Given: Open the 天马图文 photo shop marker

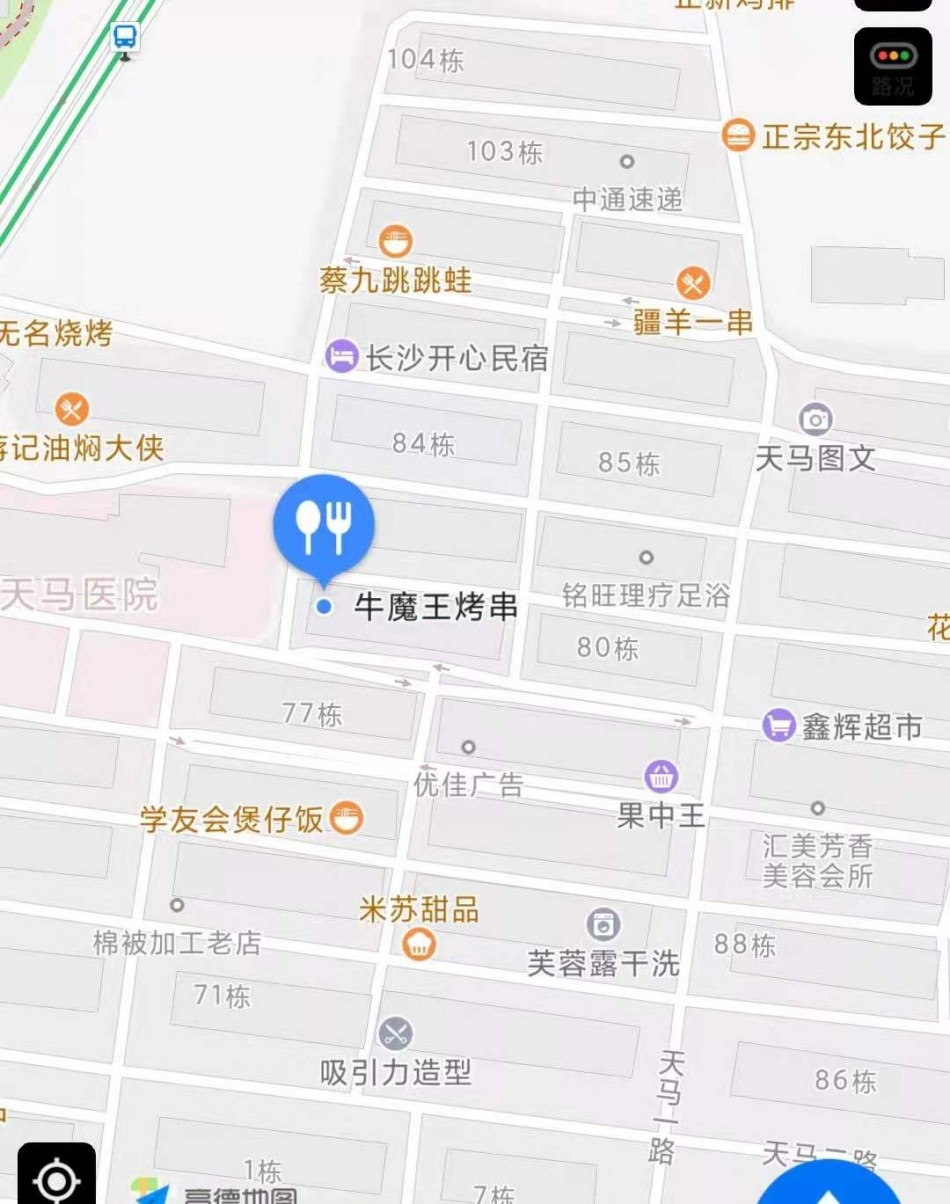Looking at the screenshot, I should (816, 419).
